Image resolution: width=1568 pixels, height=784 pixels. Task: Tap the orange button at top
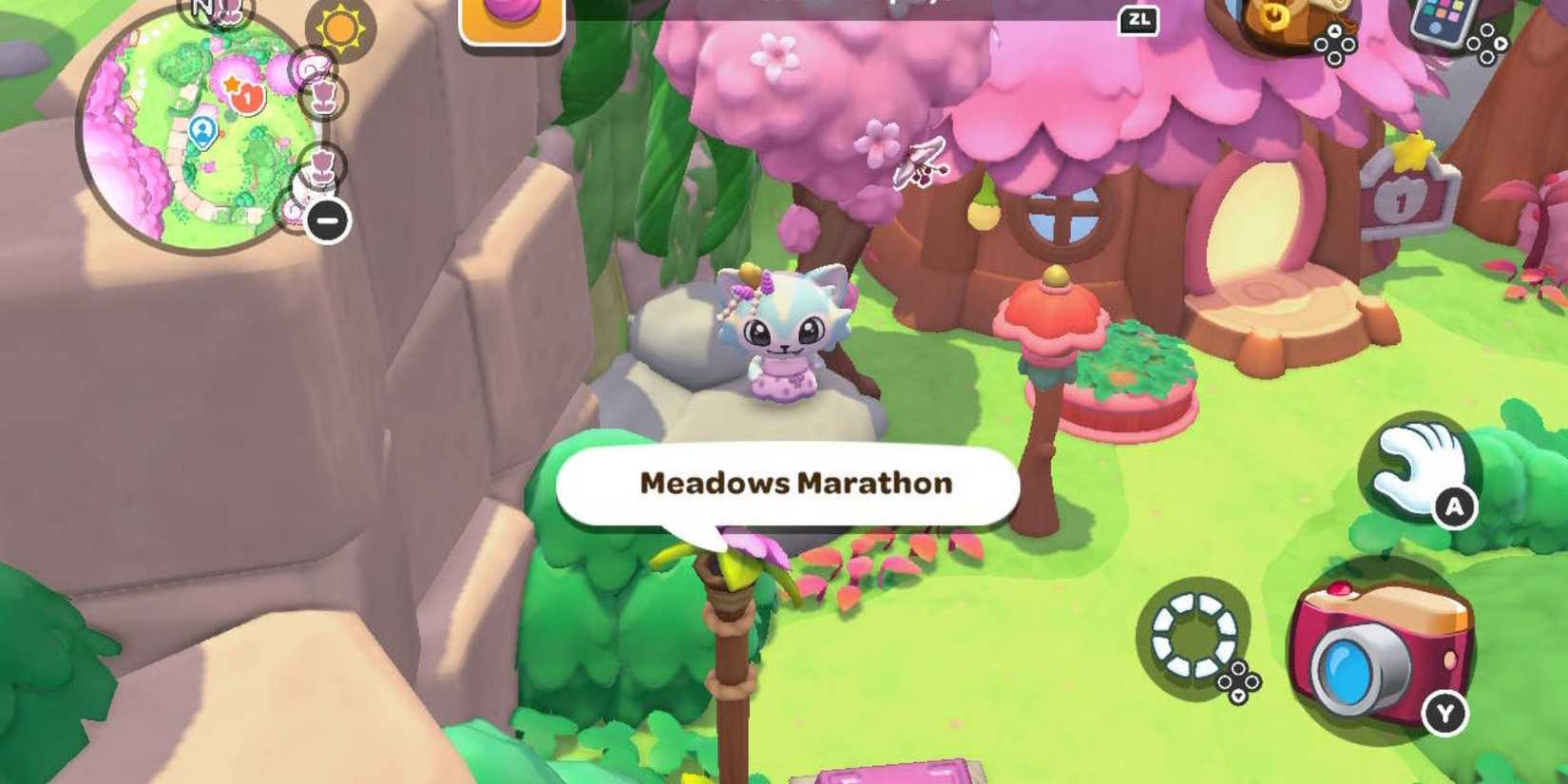coord(512,17)
